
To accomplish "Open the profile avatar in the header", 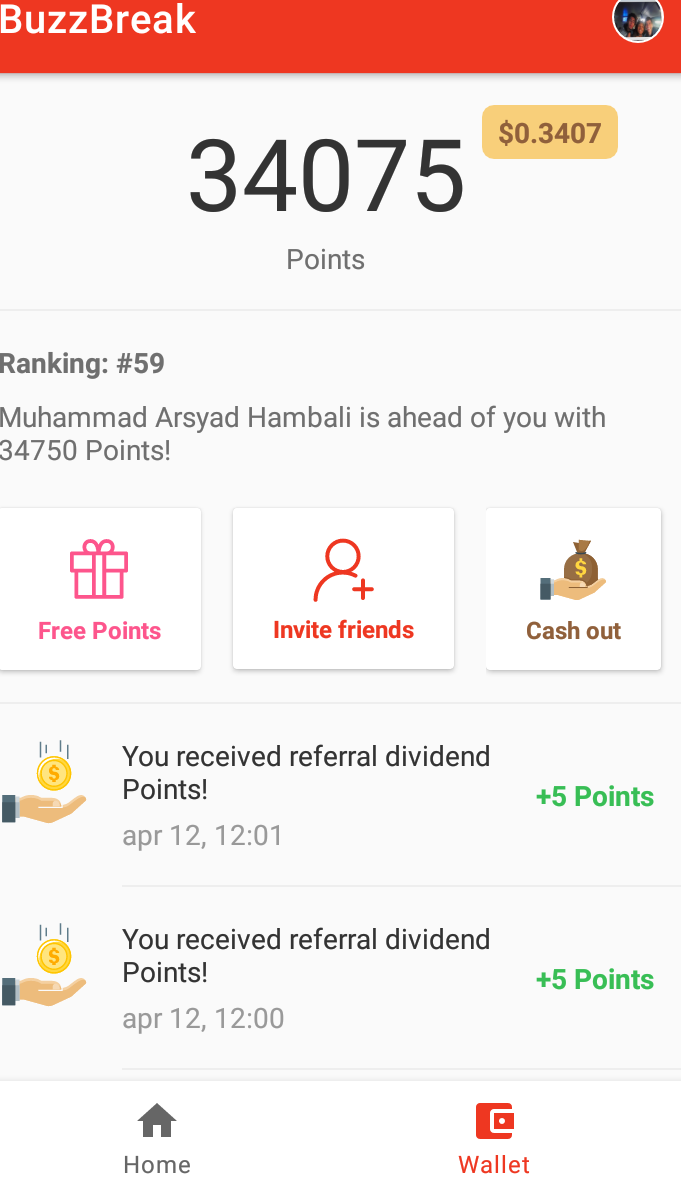I will [x=638, y=18].
